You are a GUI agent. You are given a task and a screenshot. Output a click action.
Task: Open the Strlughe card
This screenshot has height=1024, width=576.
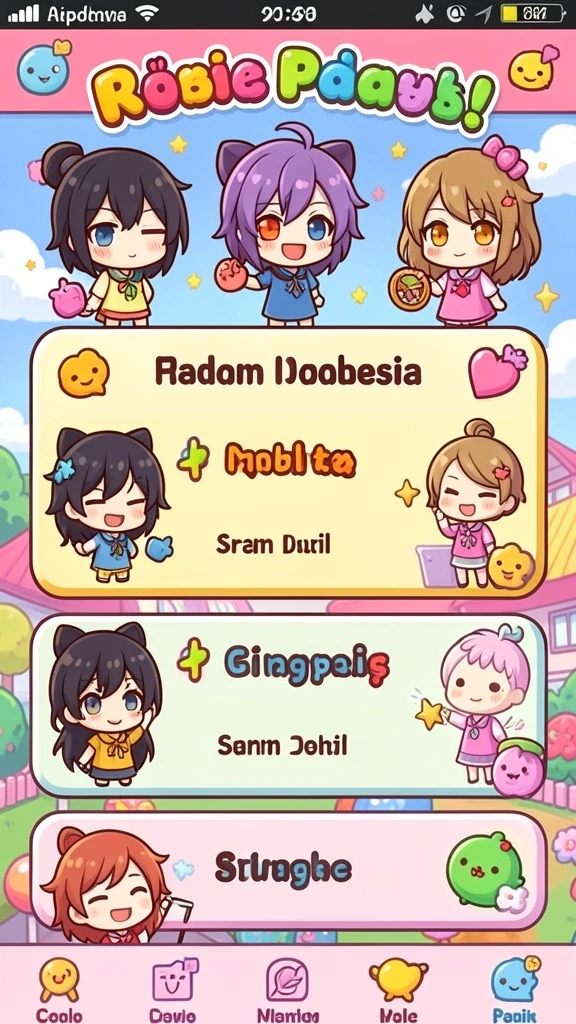pyautogui.click(x=288, y=872)
